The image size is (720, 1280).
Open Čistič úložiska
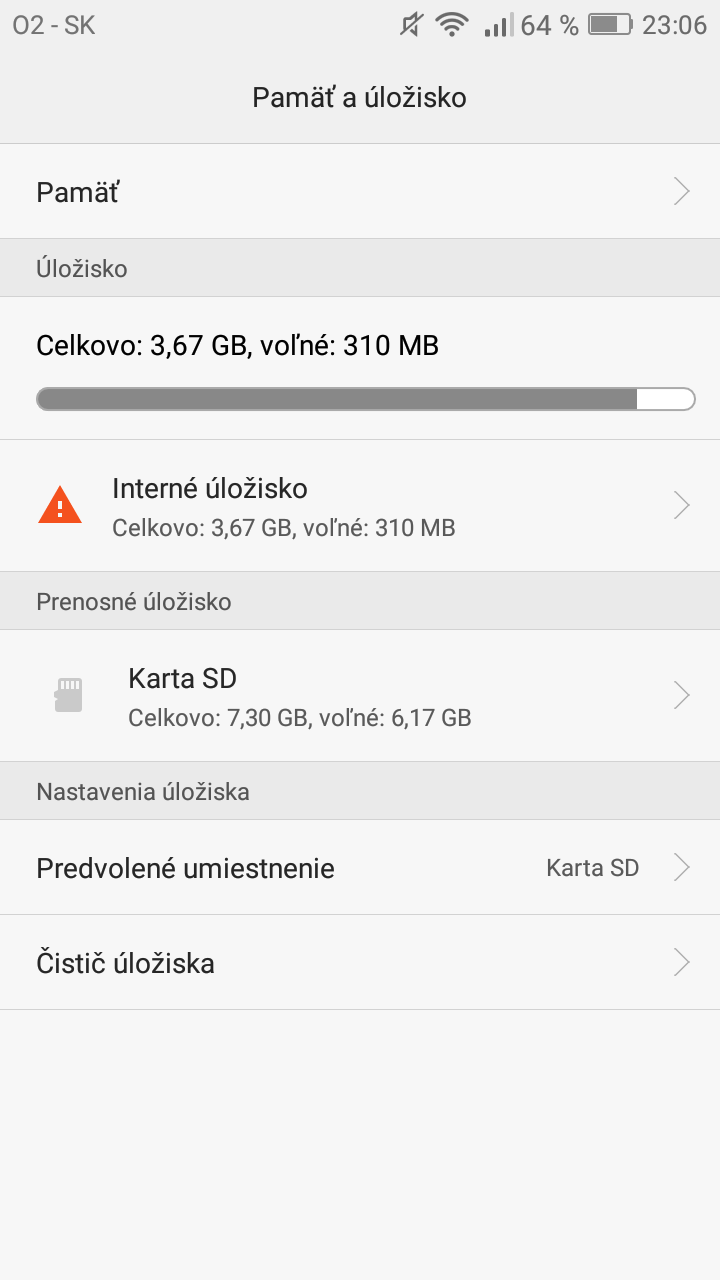click(x=360, y=962)
